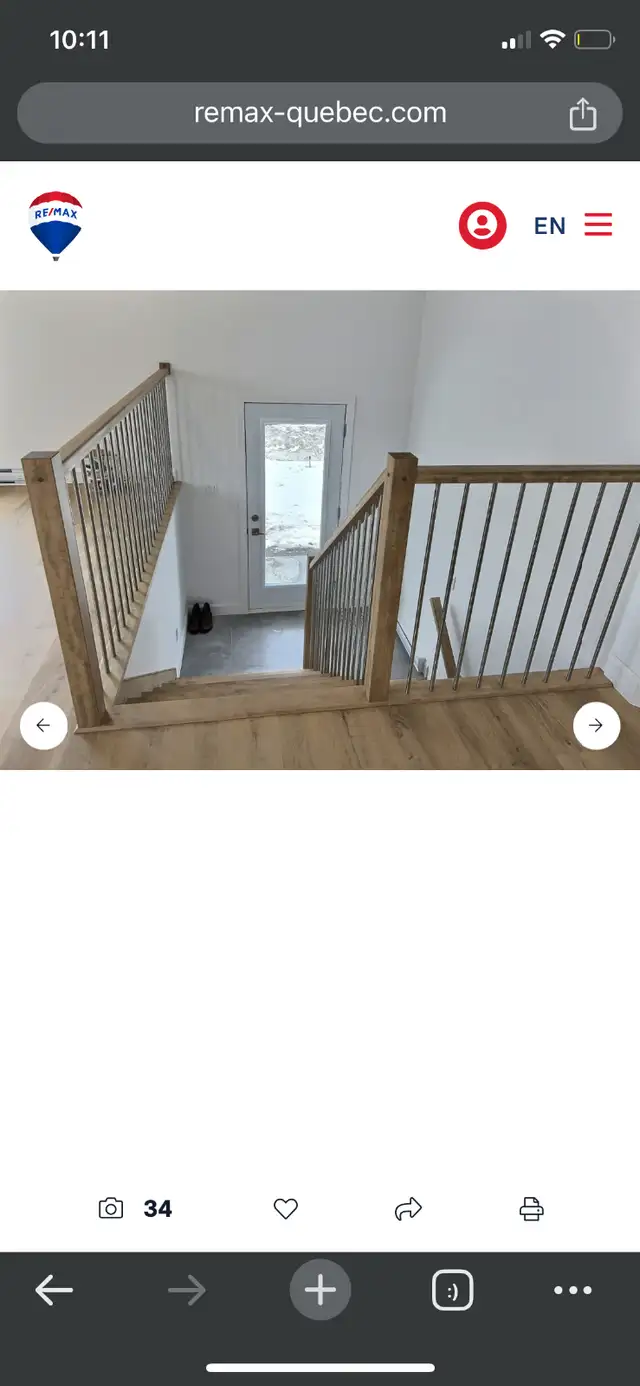640x1386 pixels.
Task: Add this listing to favorites
Action: (x=286, y=1209)
